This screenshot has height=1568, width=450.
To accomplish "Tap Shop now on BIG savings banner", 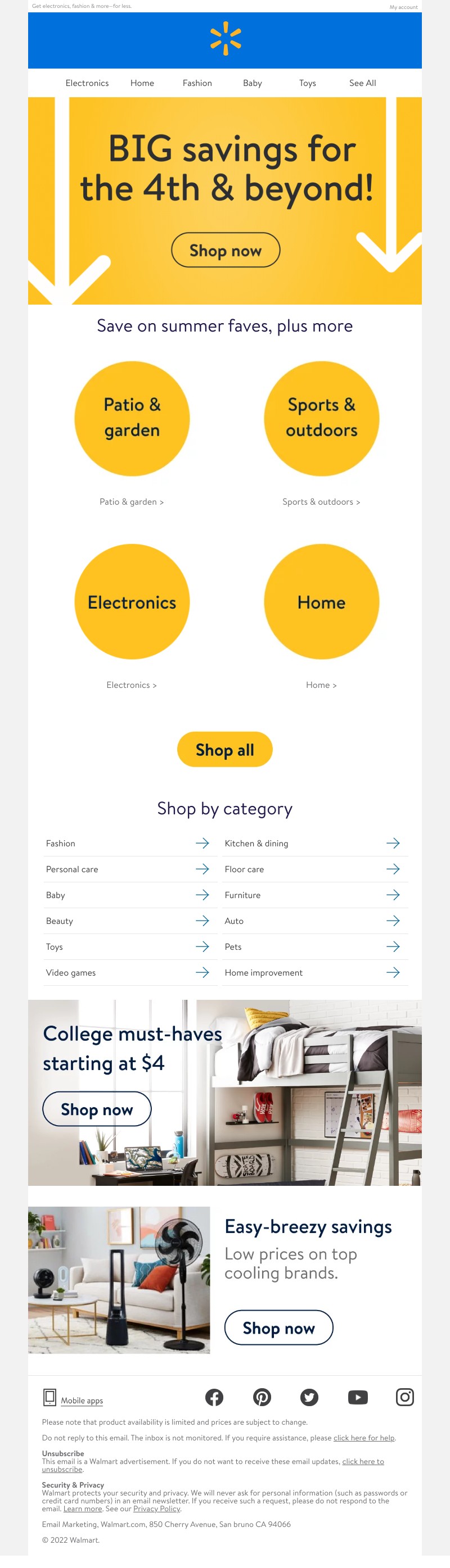I will point(226,250).
